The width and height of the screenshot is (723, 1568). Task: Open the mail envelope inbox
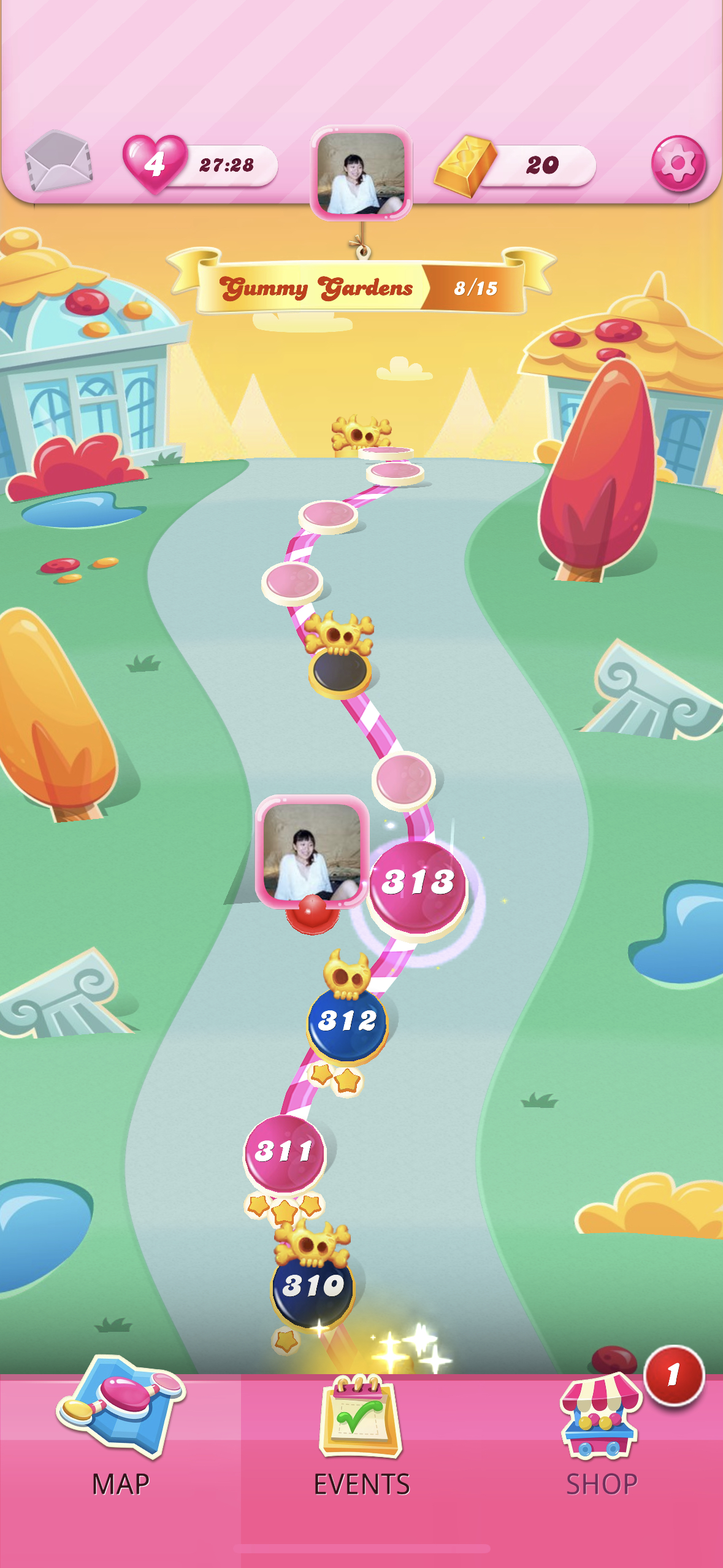point(58,161)
